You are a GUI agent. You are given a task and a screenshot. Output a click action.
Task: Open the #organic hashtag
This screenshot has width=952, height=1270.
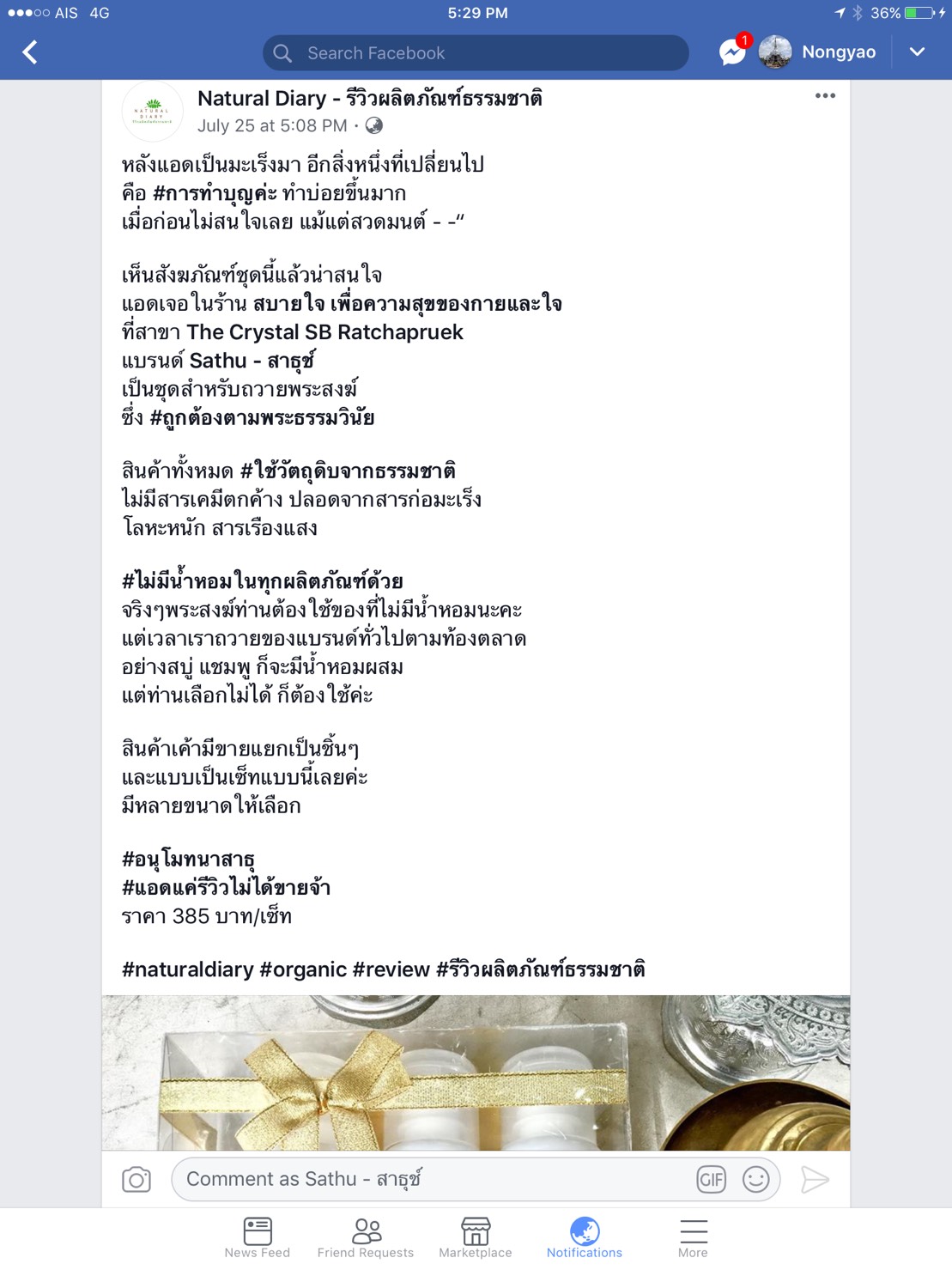[303, 969]
